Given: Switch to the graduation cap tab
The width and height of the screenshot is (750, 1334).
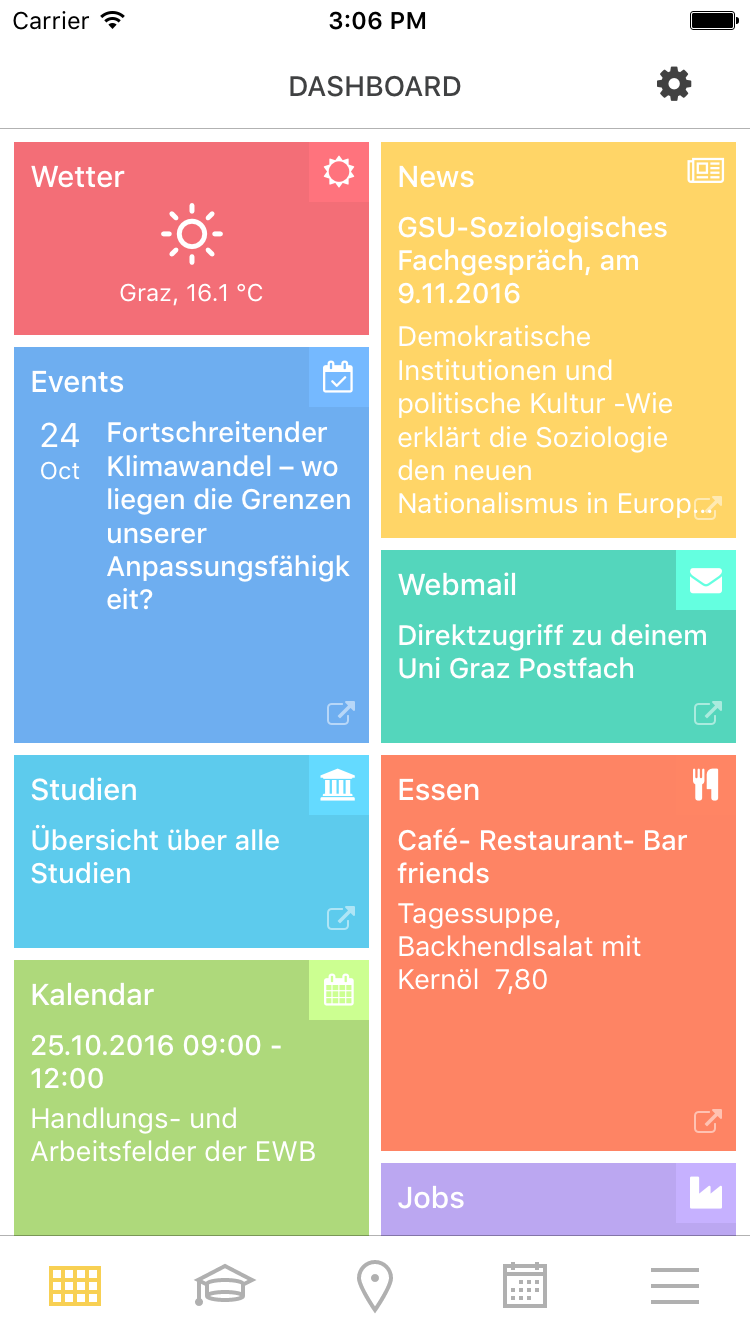Looking at the screenshot, I should point(225,1285).
